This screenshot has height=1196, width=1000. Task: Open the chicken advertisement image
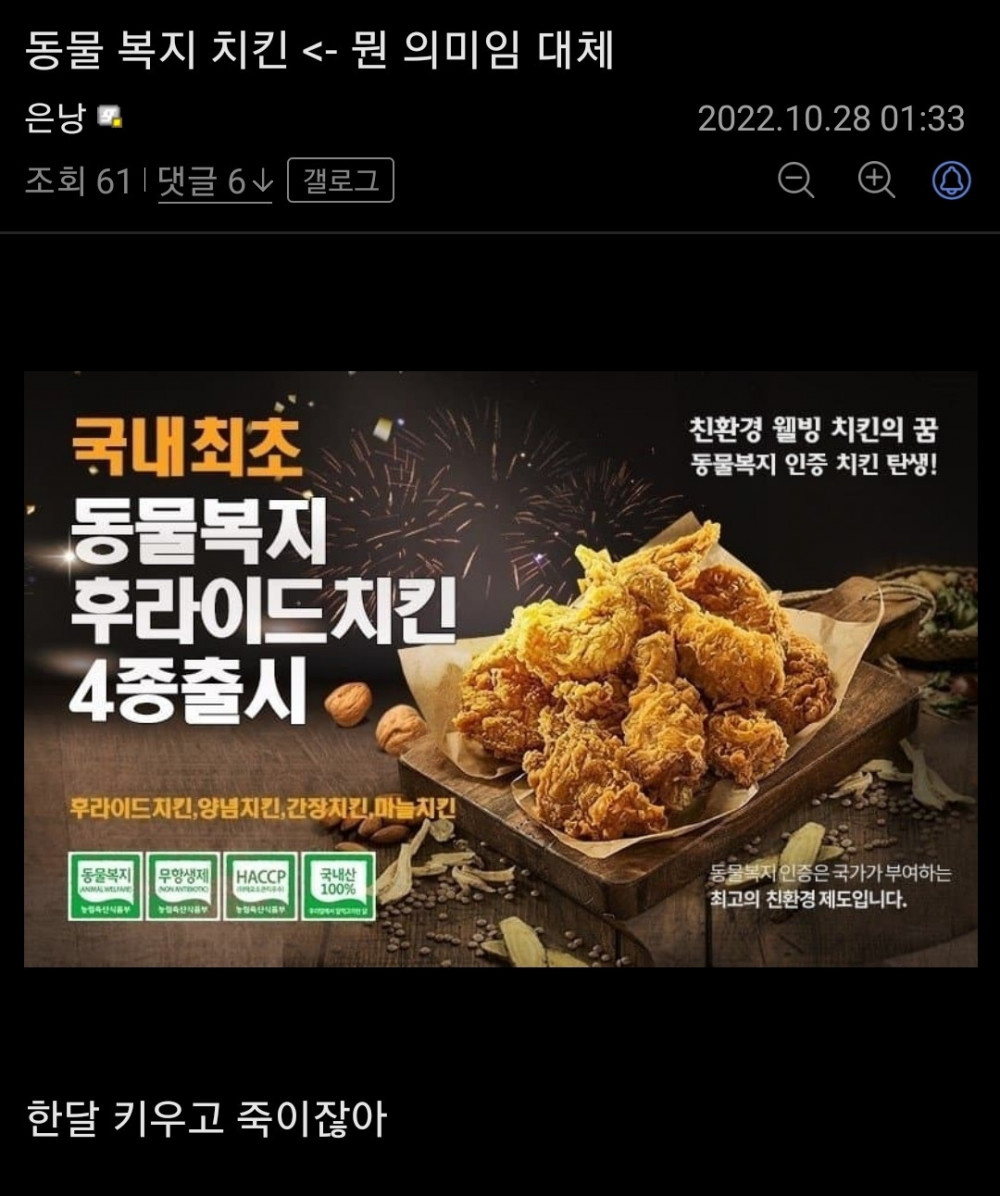coord(500,668)
